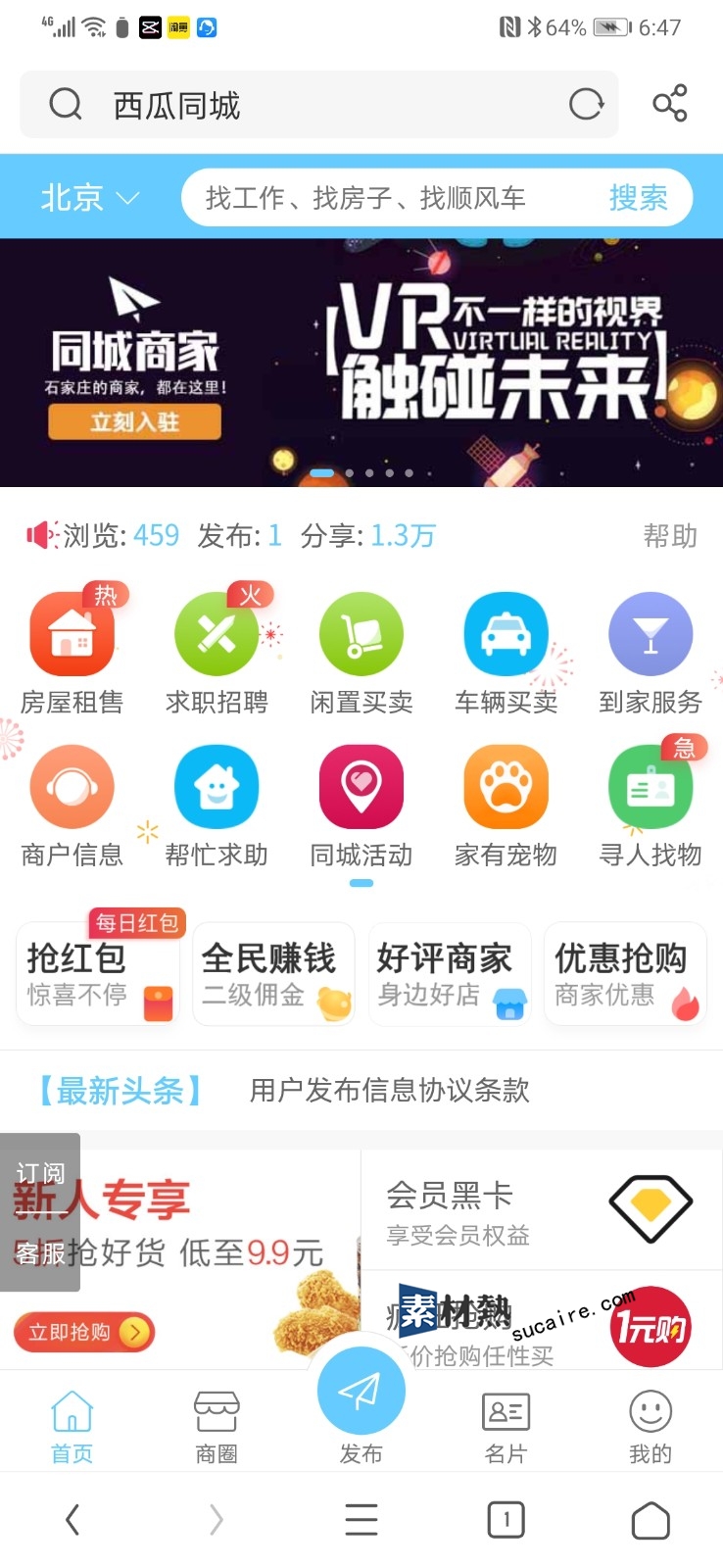The width and height of the screenshot is (723, 1568).
Task: Share the 西瓜同城 page
Action: pos(670,104)
